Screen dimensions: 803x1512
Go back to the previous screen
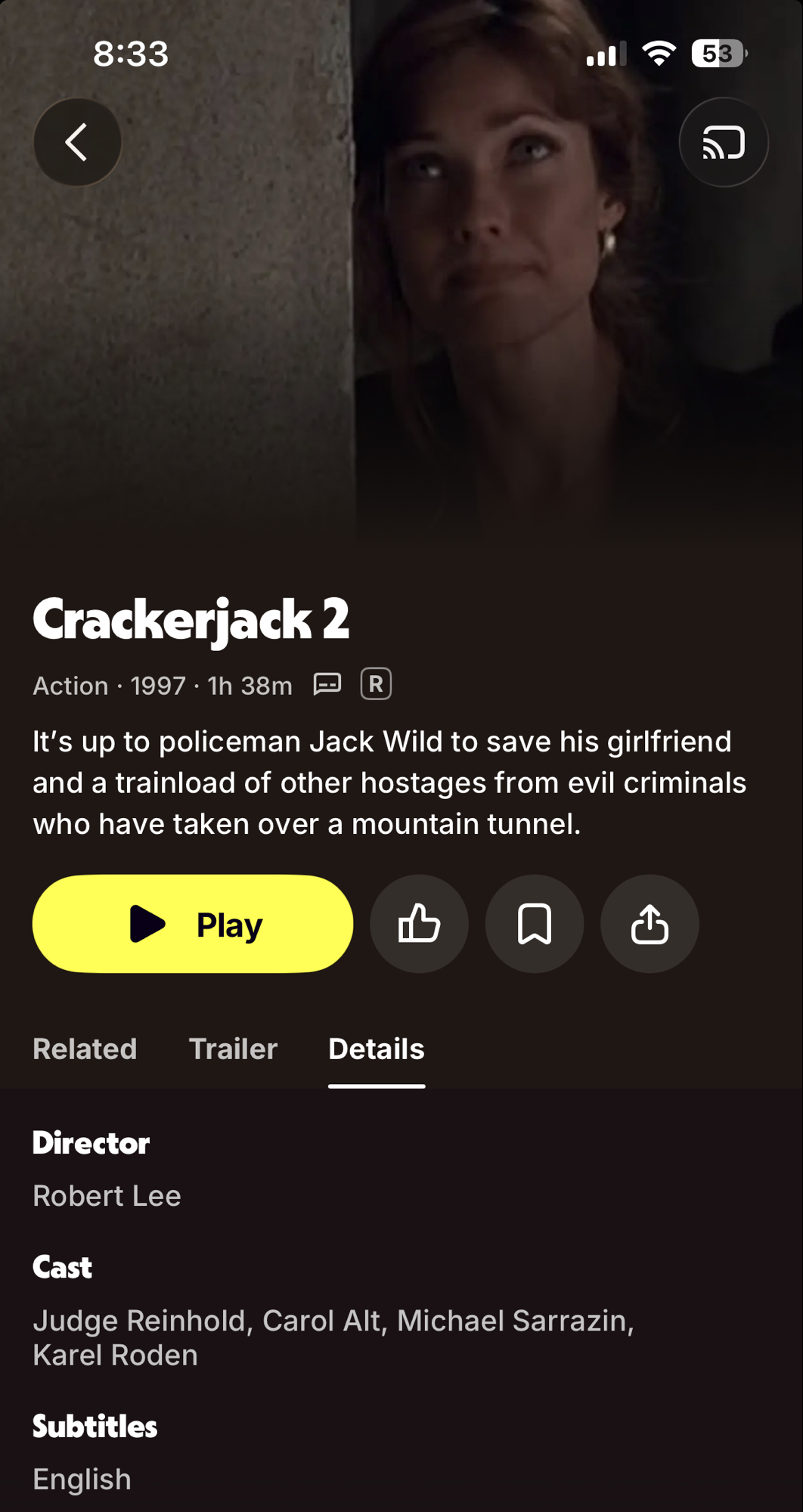(77, 142)
